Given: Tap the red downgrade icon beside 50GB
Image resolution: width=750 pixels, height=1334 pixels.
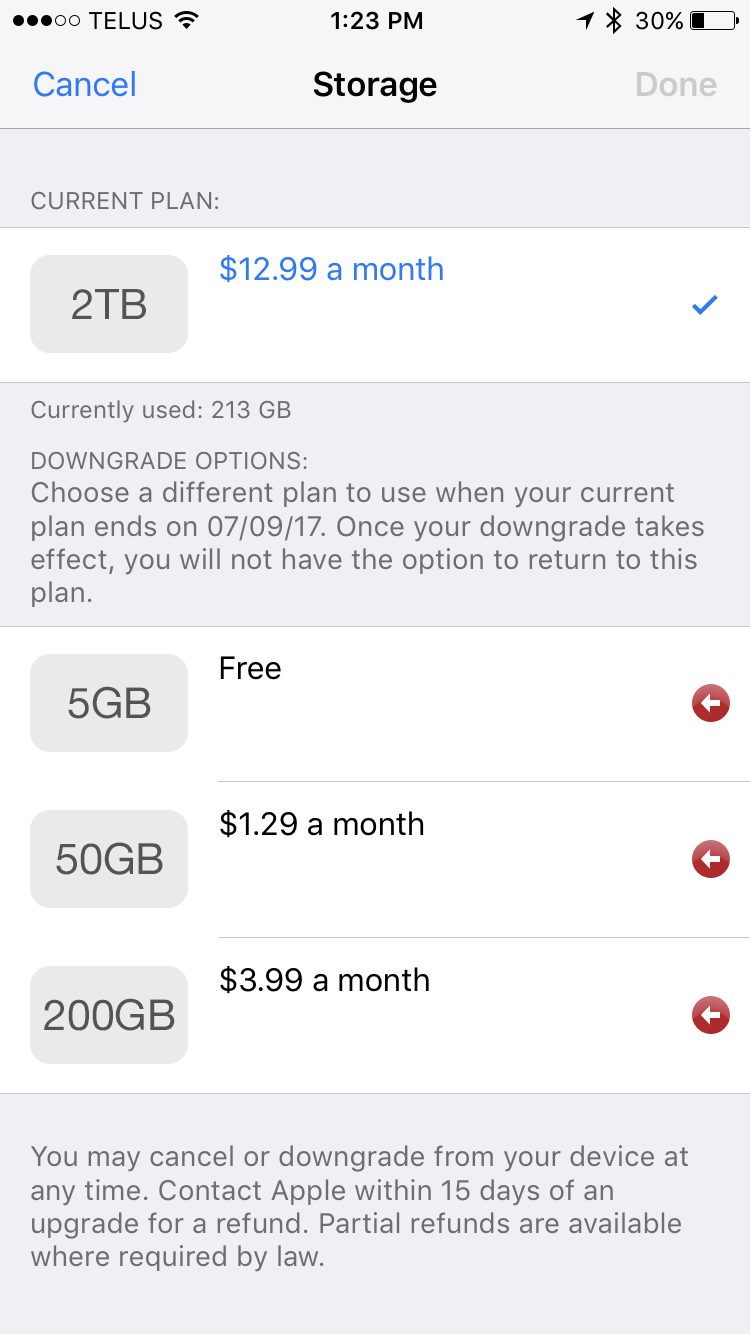Looking at the screenshot, I should [710, 859].
